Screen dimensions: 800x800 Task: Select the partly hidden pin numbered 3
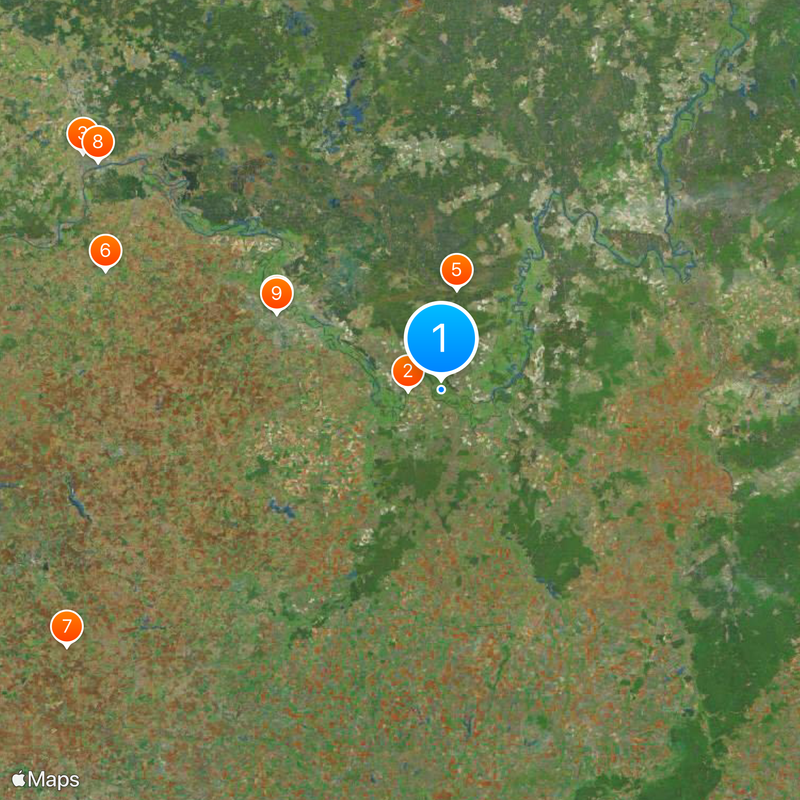point(76,131)
